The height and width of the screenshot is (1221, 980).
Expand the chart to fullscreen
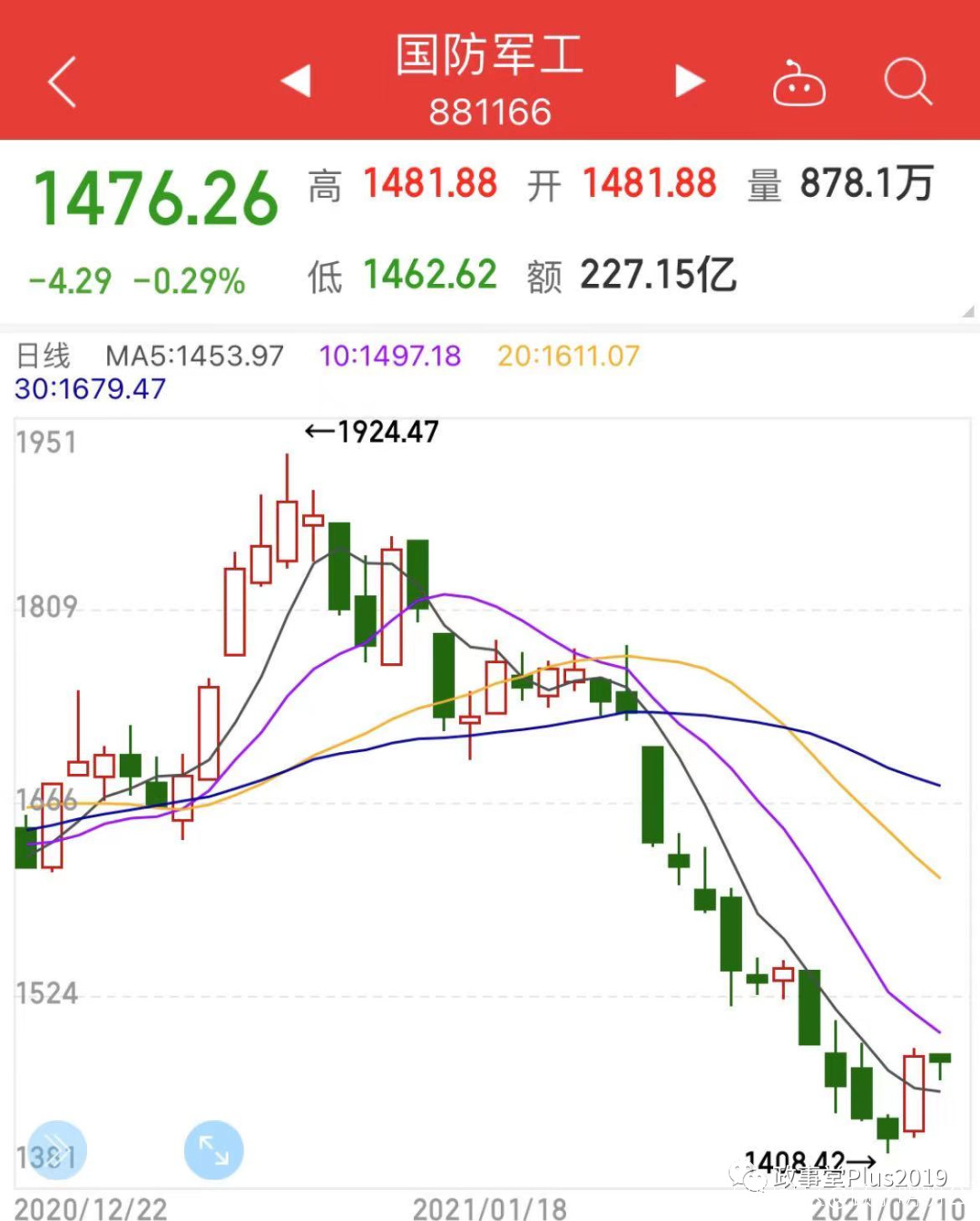(213, 1150)
